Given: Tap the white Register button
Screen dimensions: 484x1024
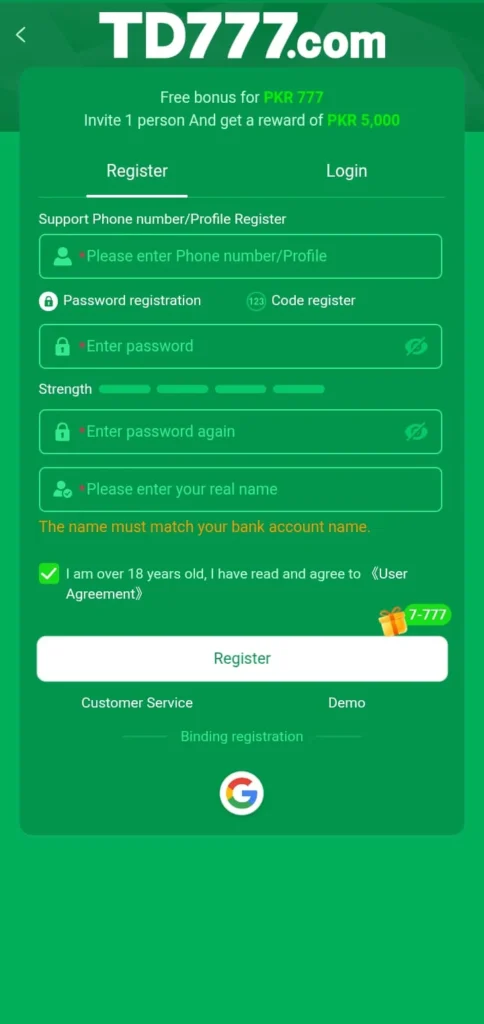Looking at the screenshot, I should pyautogui.click(x=242, y=659).
